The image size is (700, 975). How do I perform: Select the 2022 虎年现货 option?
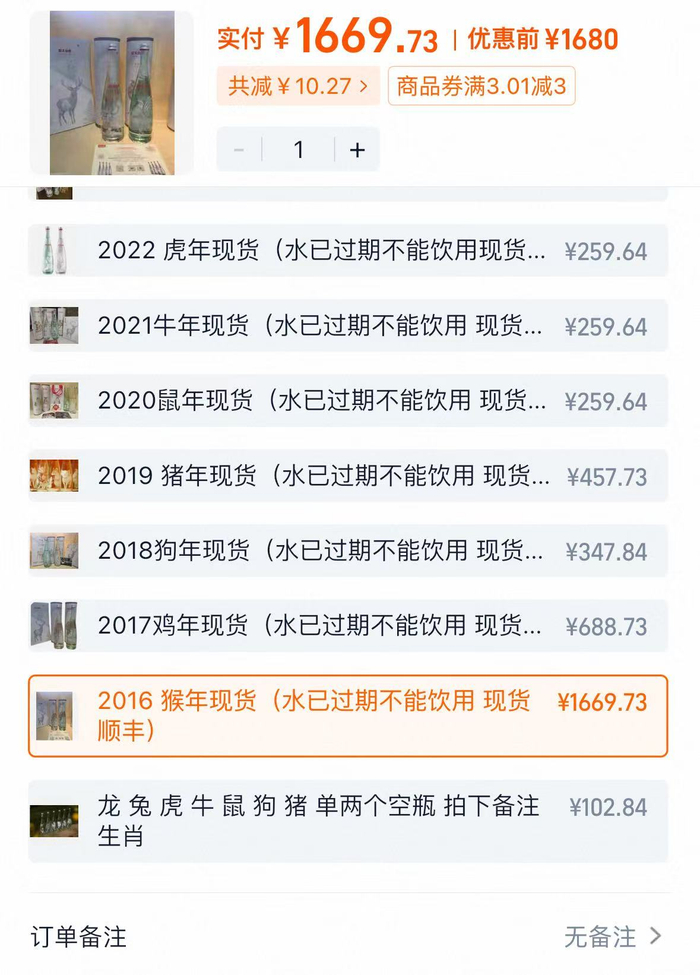click(x=347, y=251)
